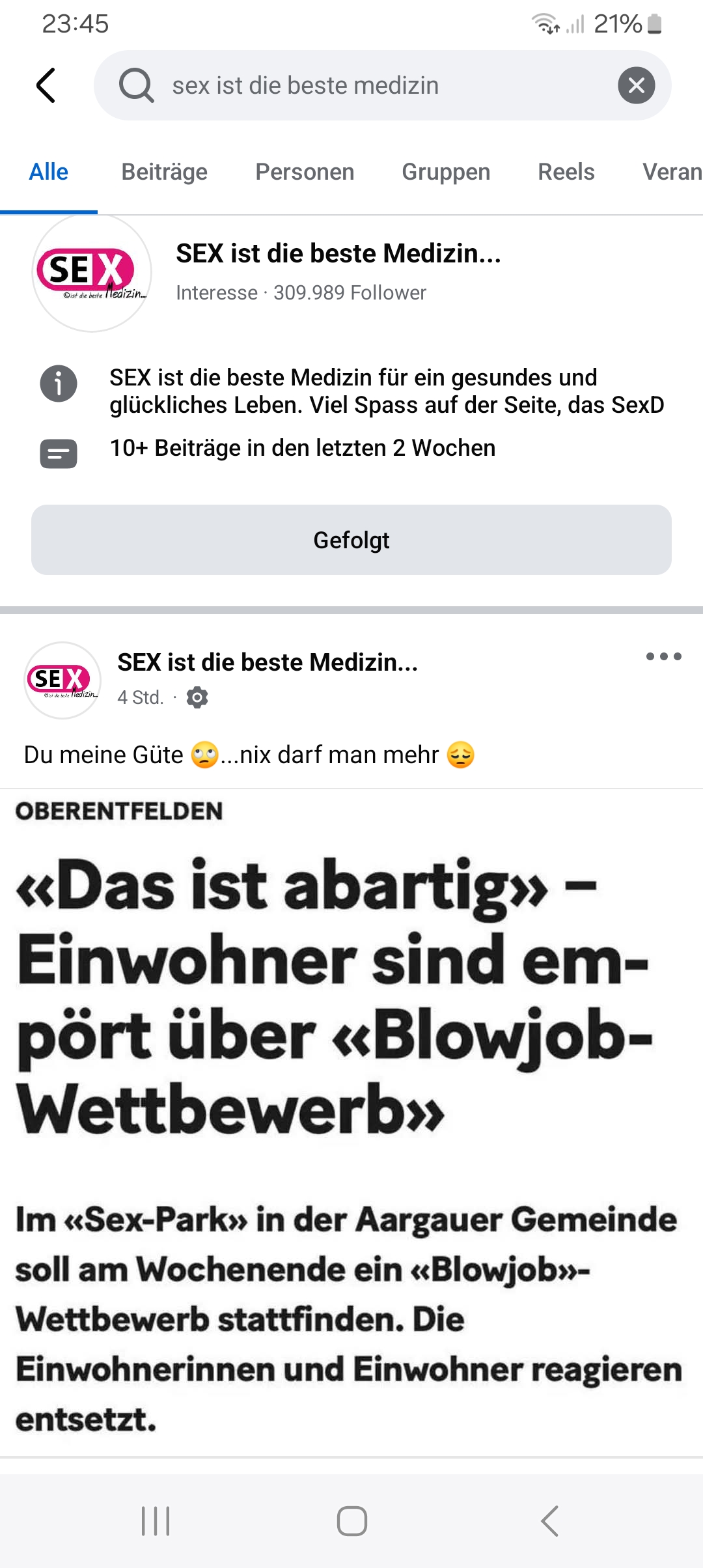This screenshot has height=1568, width=703.
Task: Show the Gruppen results tab
Action: click(x=446, y=172)
